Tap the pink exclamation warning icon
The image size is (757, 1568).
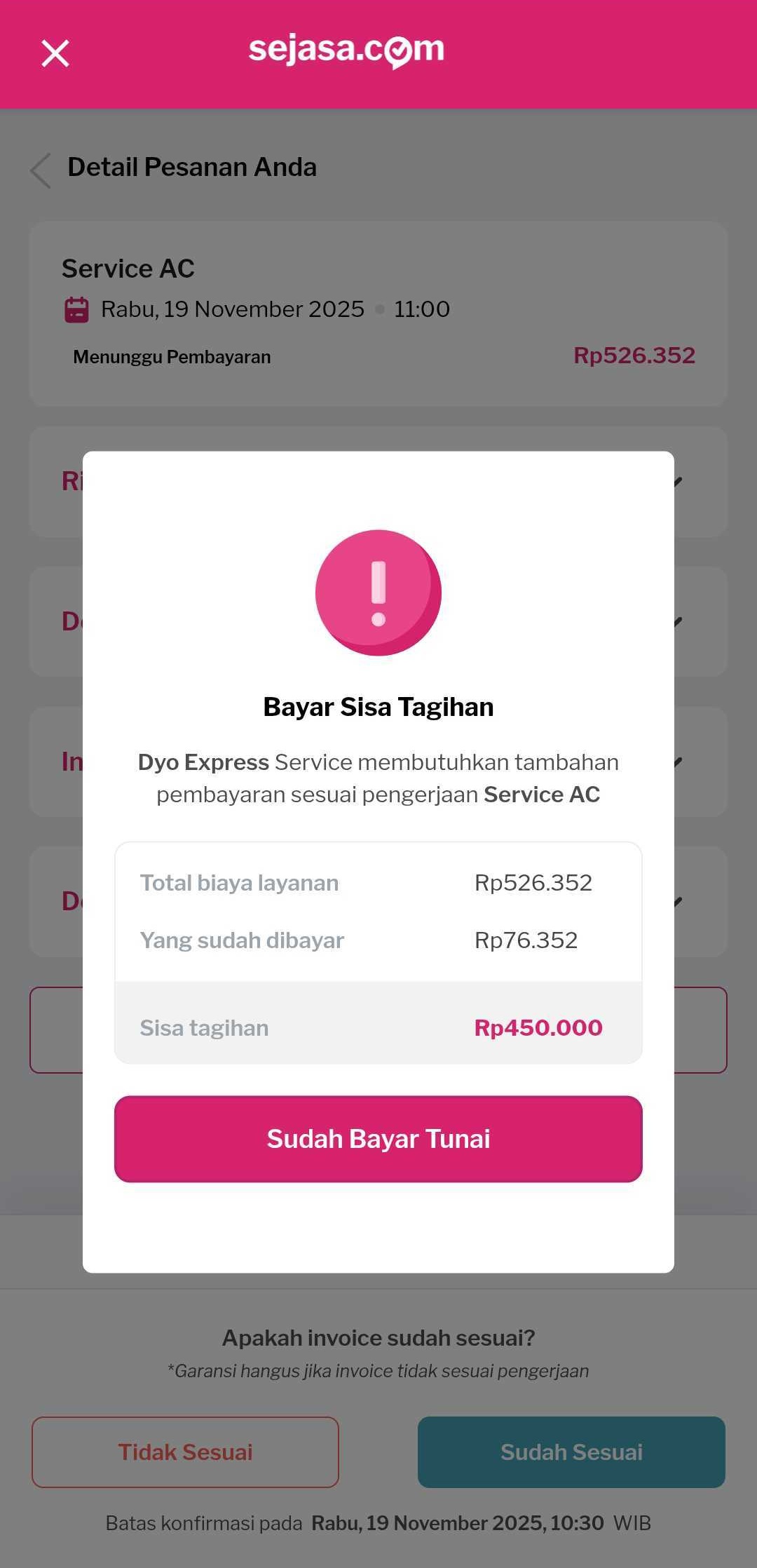(x=378, y=593)
